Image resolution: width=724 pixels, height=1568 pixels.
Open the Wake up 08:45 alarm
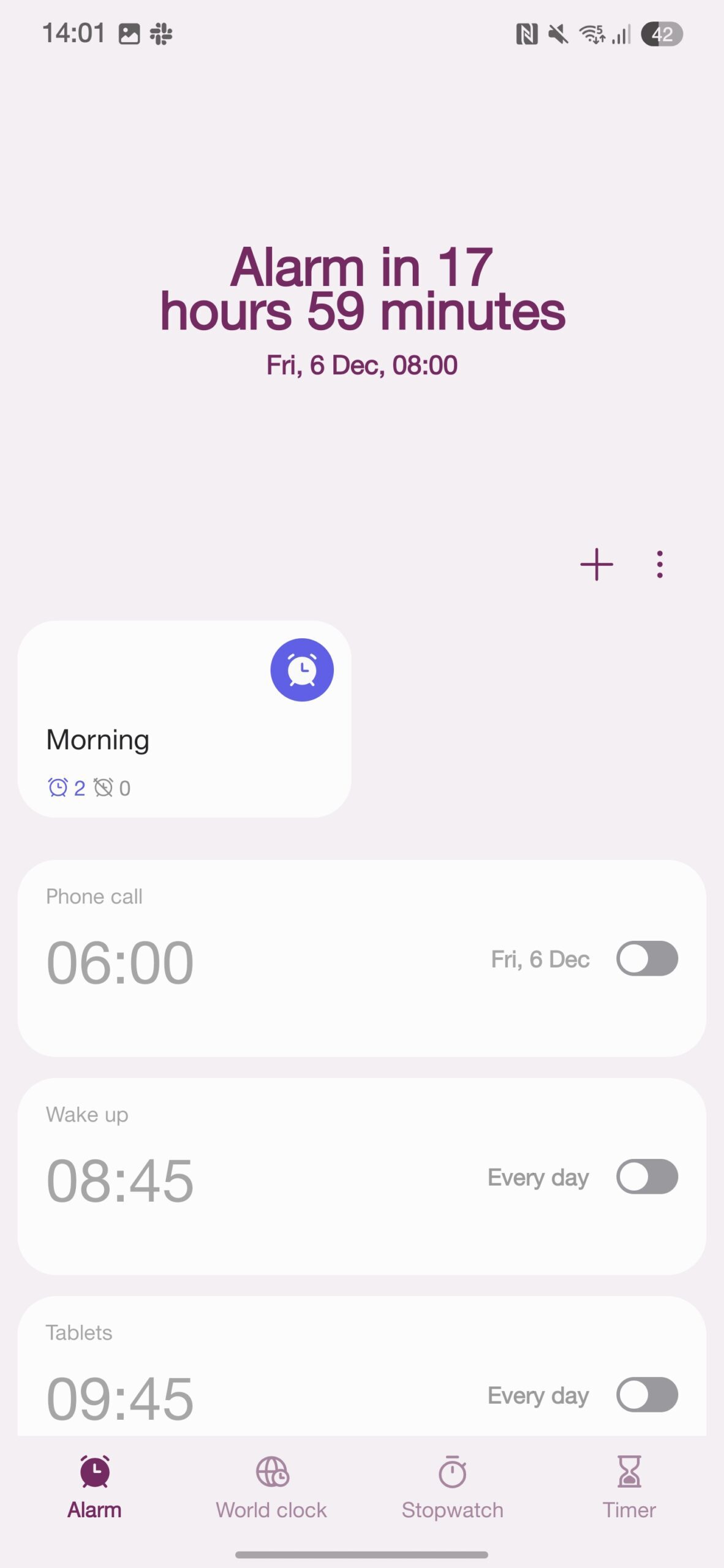pyautogui.click(x=245, y=1177)
